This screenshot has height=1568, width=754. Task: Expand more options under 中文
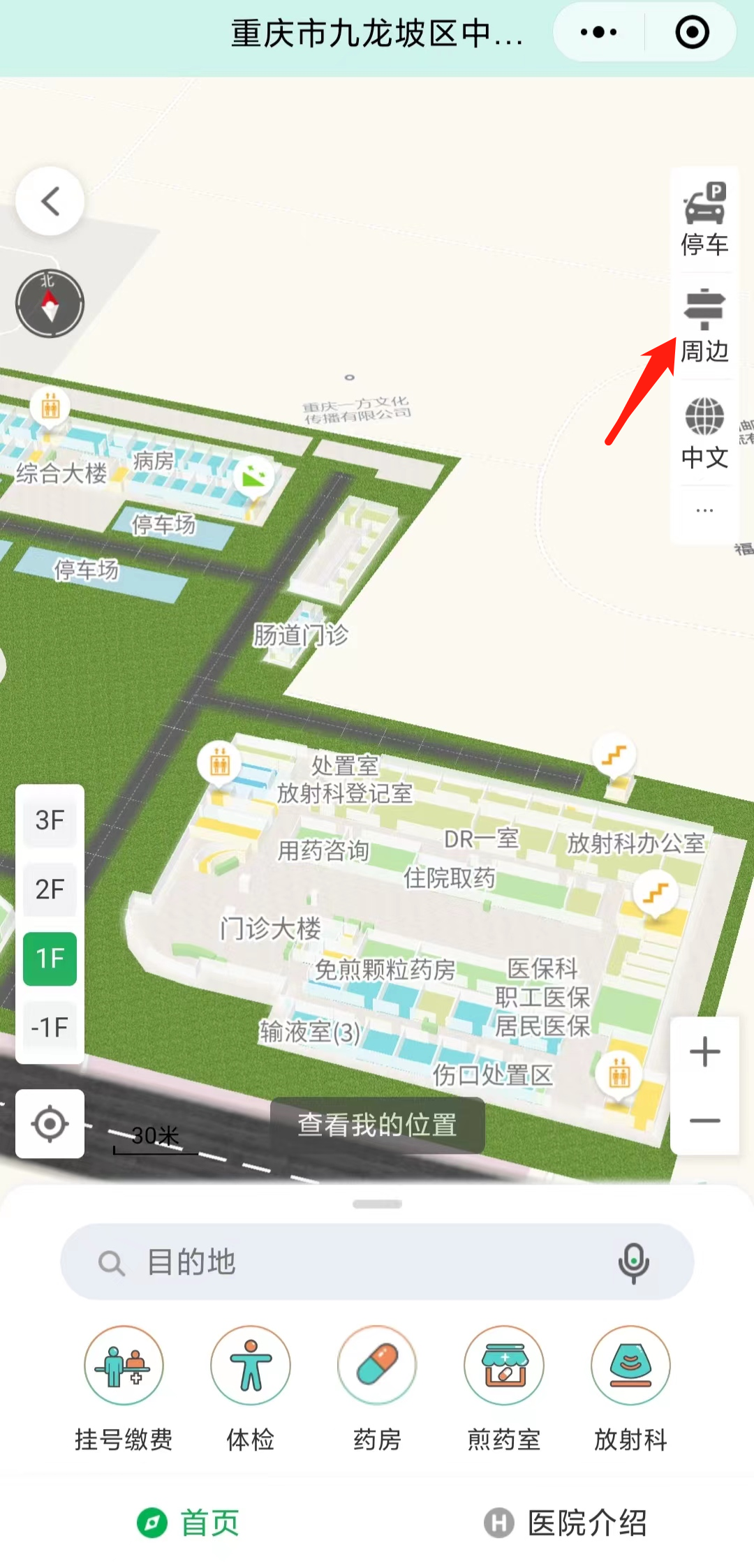pyautogui.click(x=704, y=510)
